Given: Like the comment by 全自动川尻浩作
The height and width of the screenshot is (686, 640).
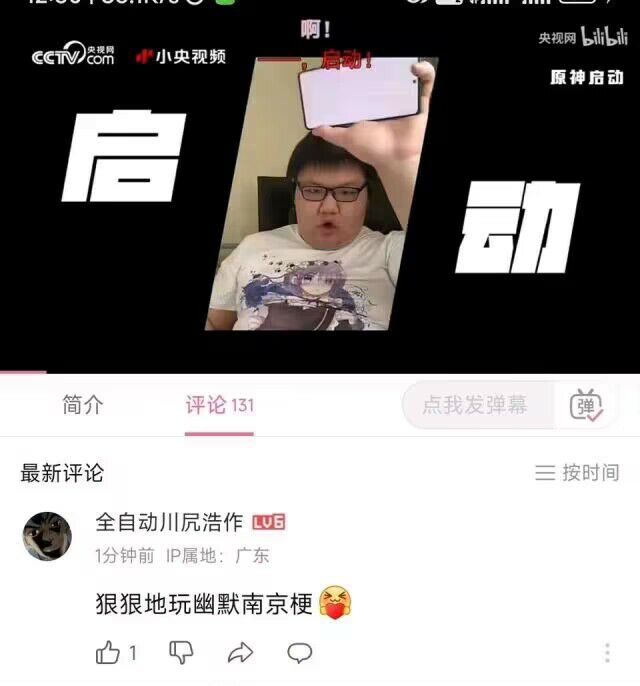Looking at the screenshot, I should 108,653.
